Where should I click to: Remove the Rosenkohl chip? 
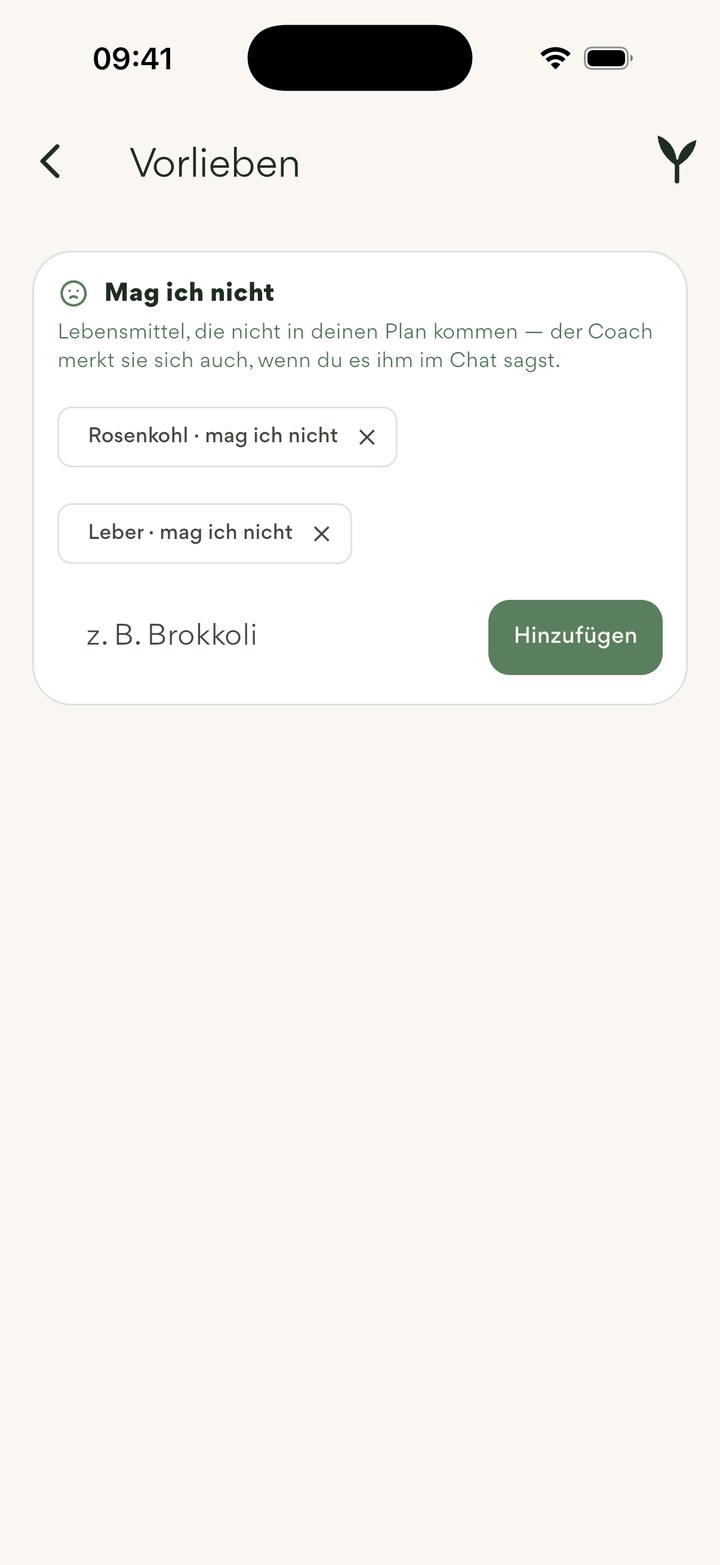[x=367, y=437]
